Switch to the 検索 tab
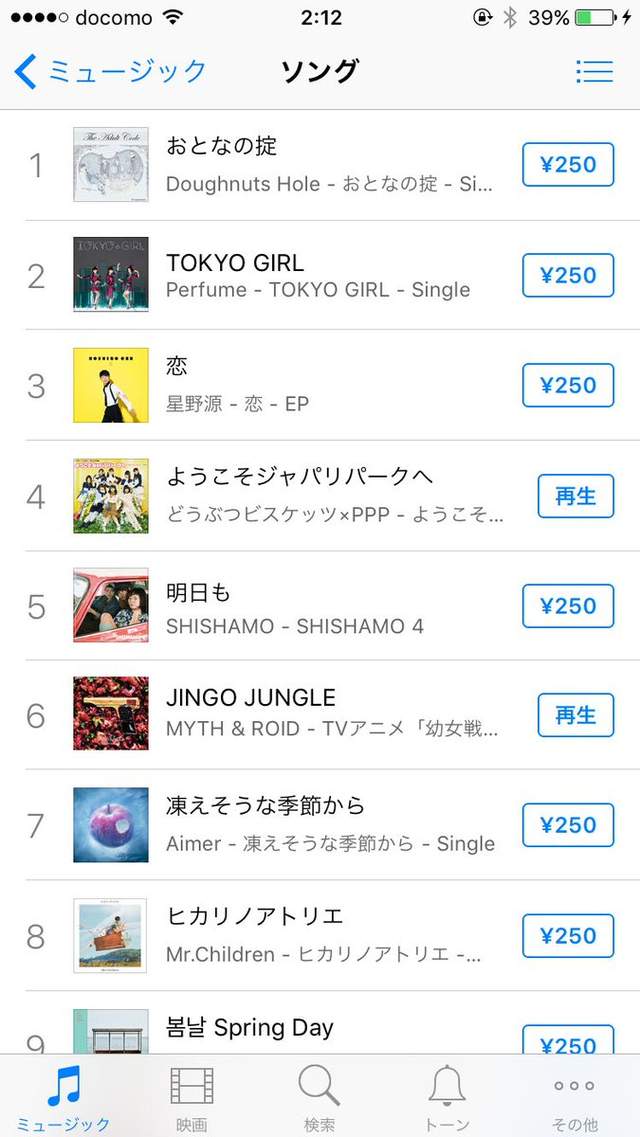The width and height of the screenshot is (640, 1137). point(320,1096)
